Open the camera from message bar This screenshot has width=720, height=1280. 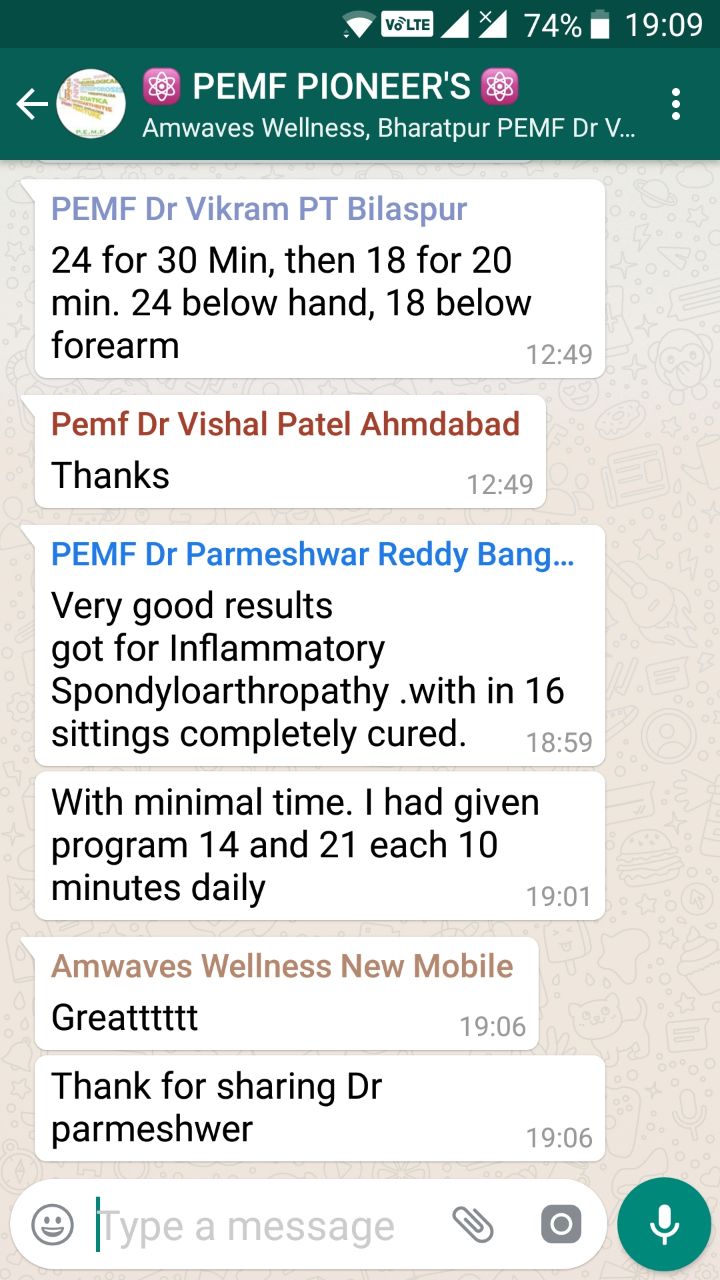[561, 1224]
